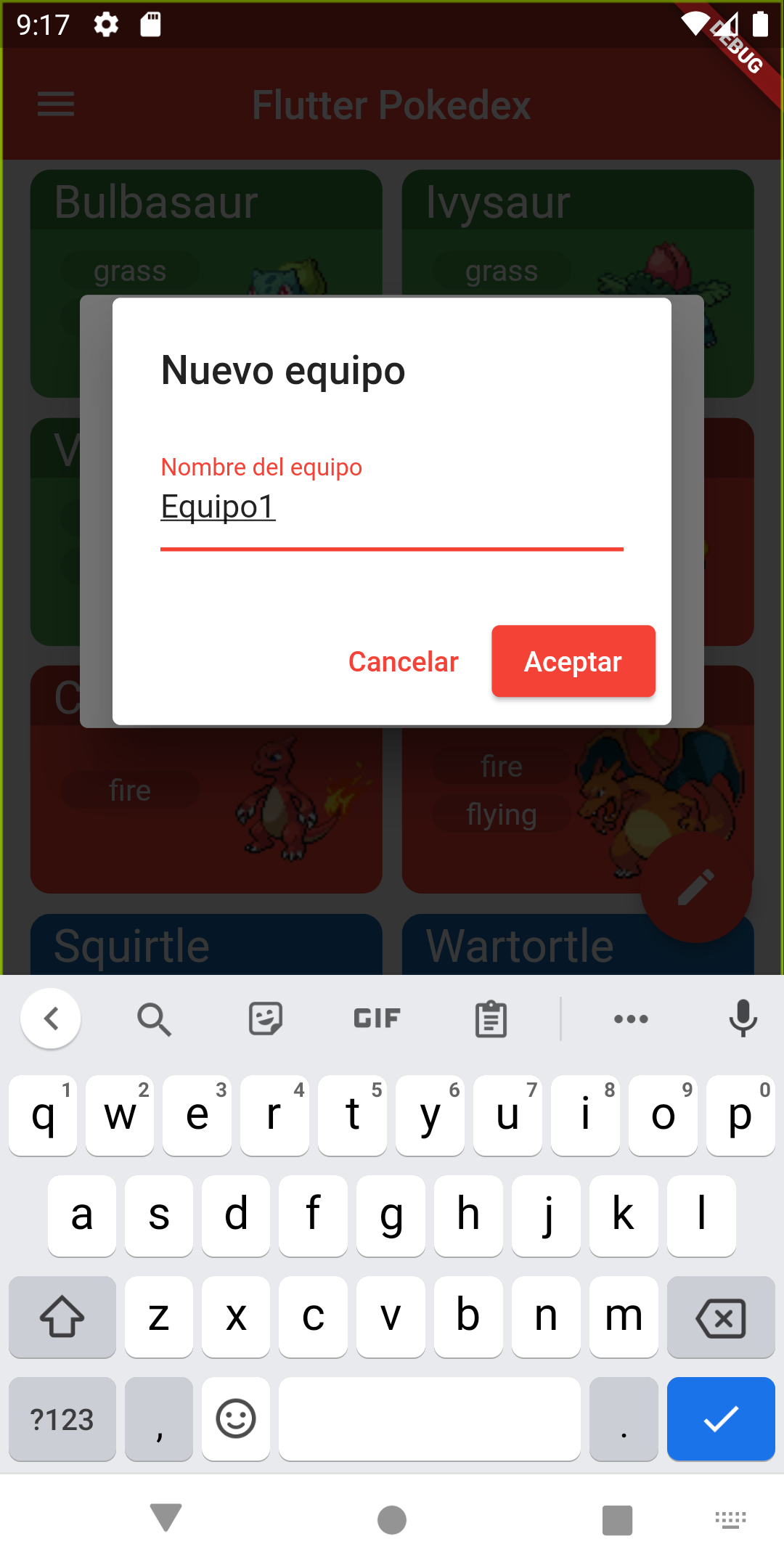Switch to the symbols keyboard with ?123

[62, 1419]
